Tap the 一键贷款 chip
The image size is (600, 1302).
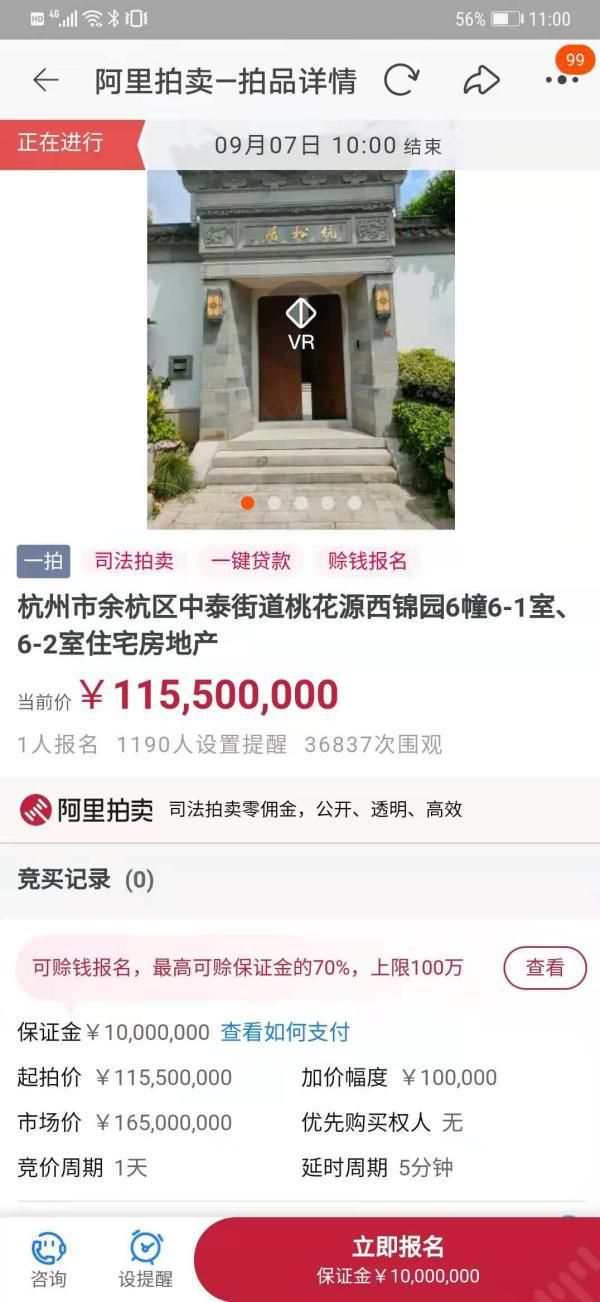(x=250, y=561)
